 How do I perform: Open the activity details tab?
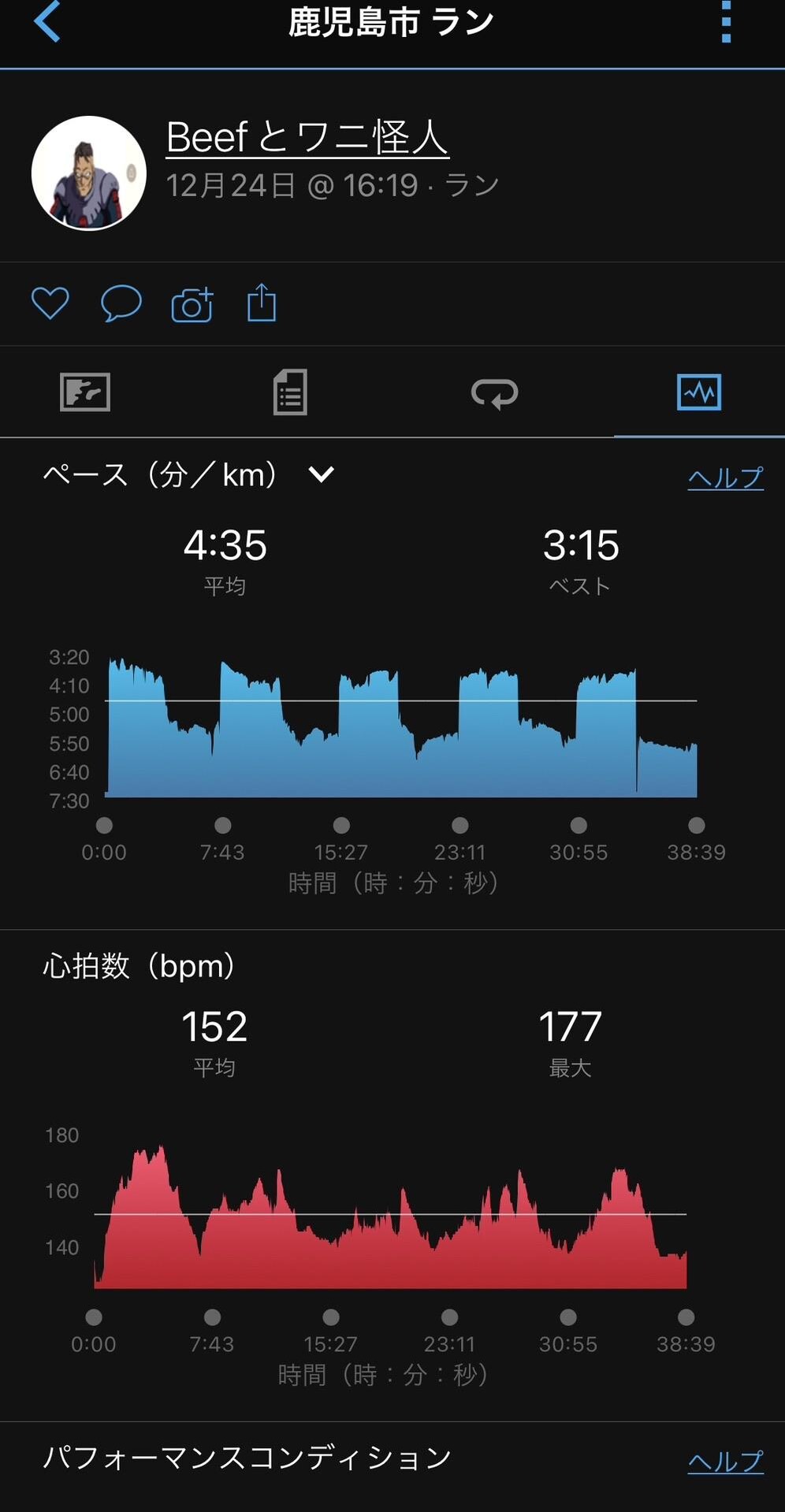[289, 392]
